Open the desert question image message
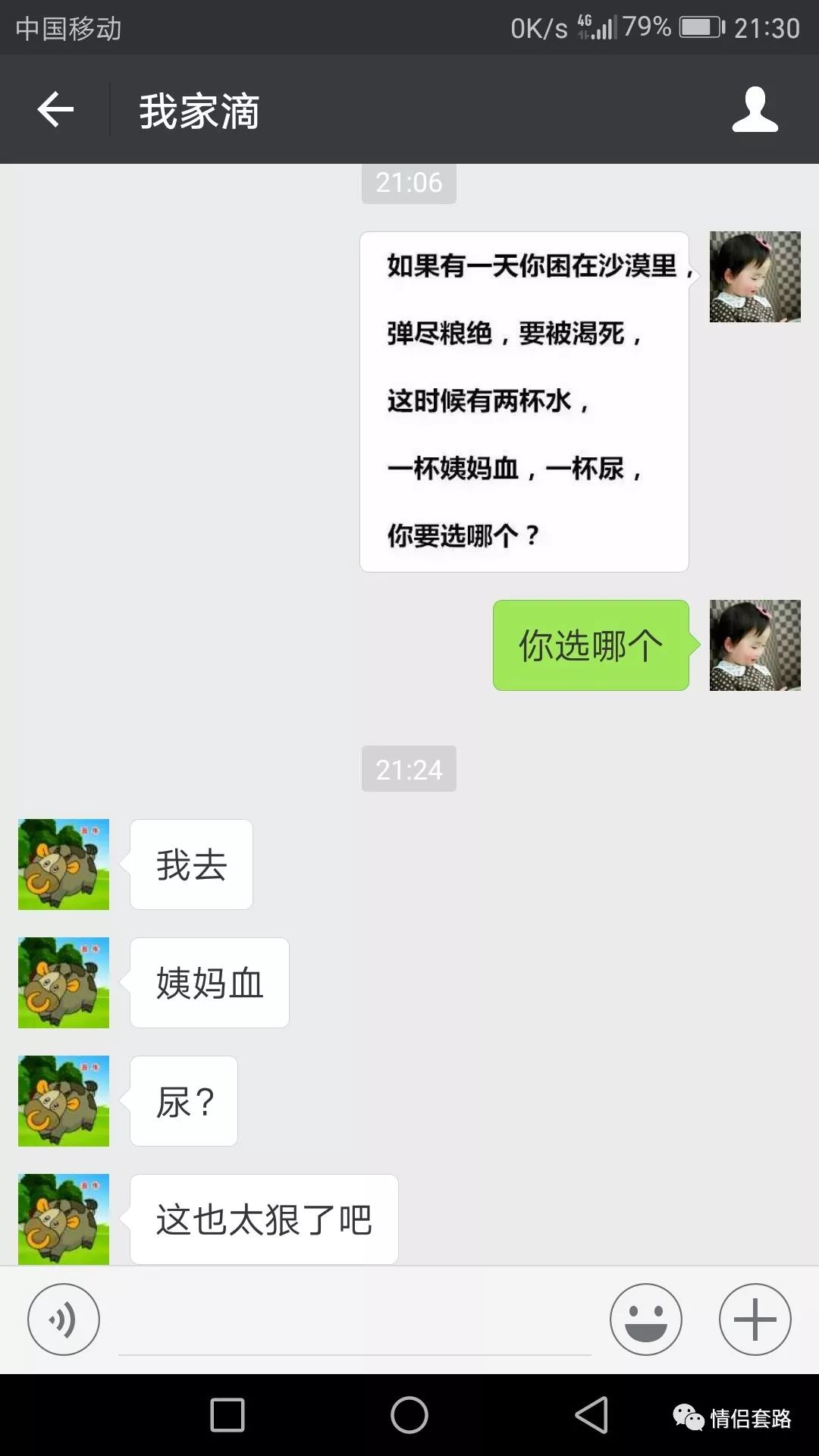 click(x=524, y=402)
